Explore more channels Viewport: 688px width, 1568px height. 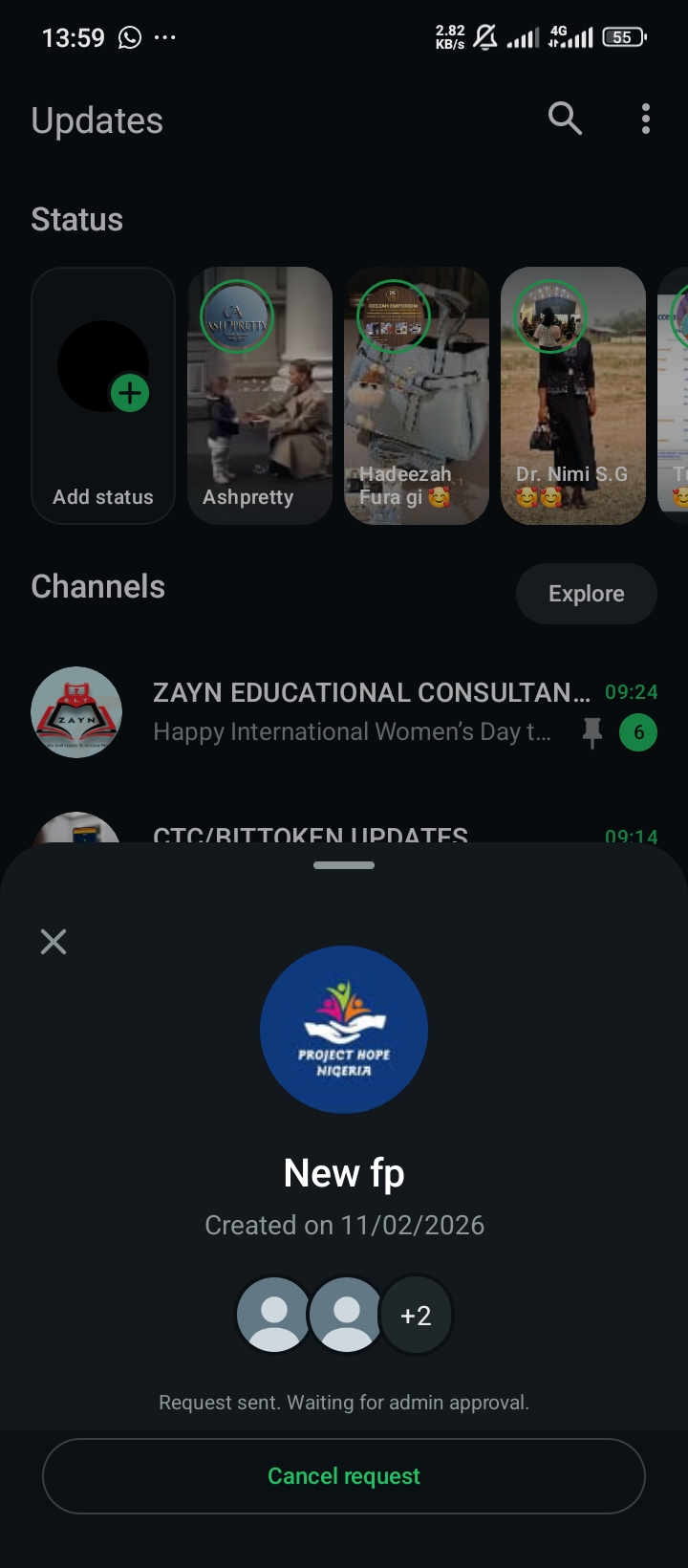[x=586, y=594]
